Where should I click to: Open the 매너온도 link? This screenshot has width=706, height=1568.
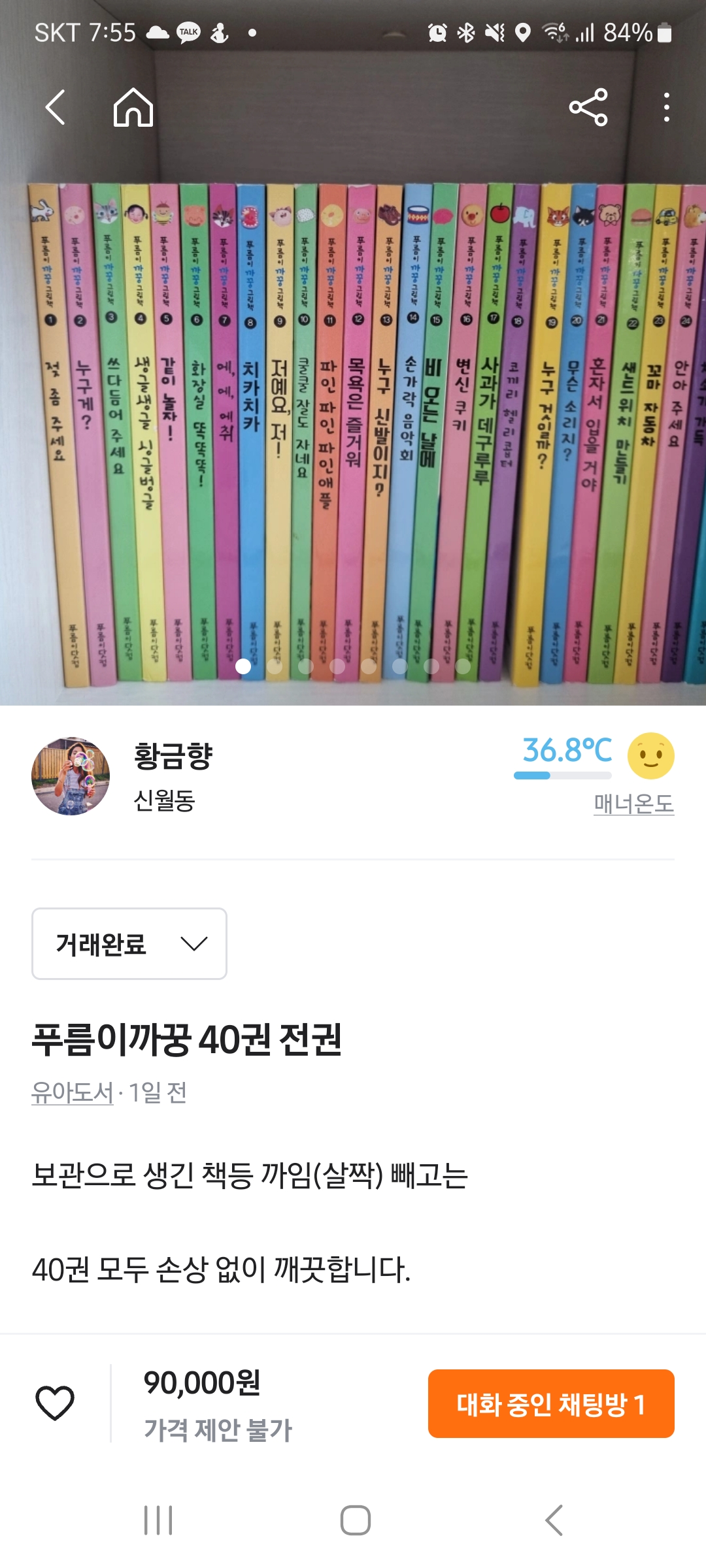[x=633, y=803]
